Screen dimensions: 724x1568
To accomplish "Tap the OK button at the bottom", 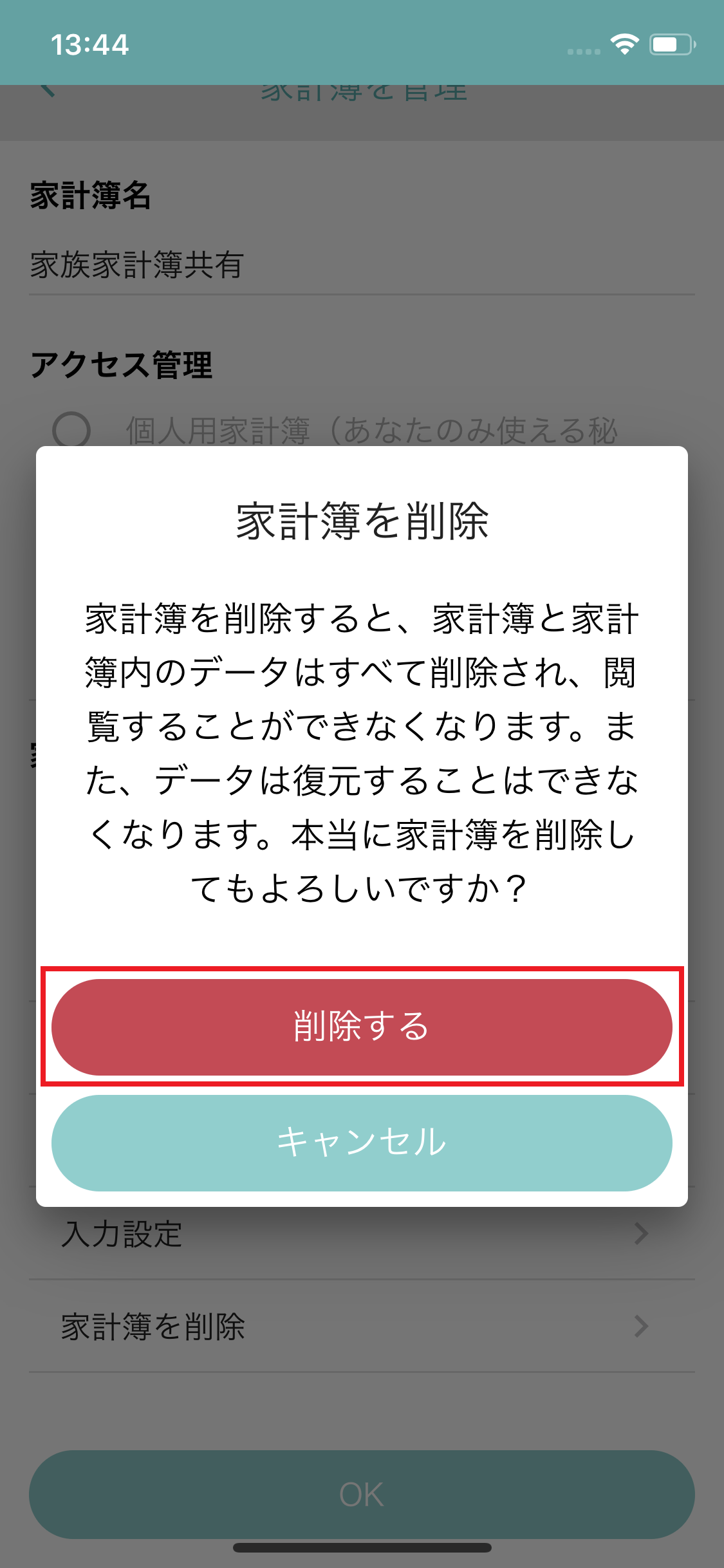I will pyautogui.click(x=362, y=1494).
